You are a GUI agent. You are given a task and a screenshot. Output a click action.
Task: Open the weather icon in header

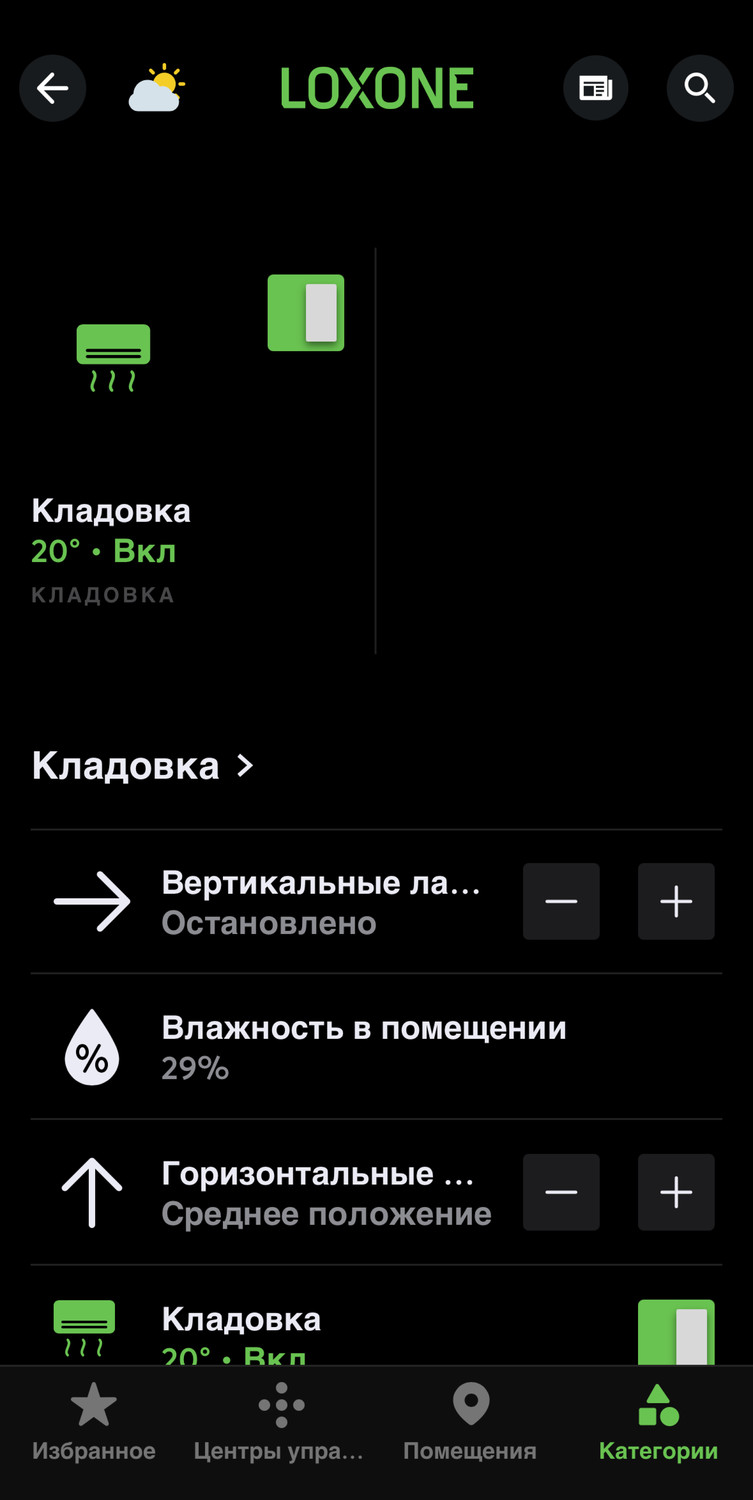click(157, 88)
